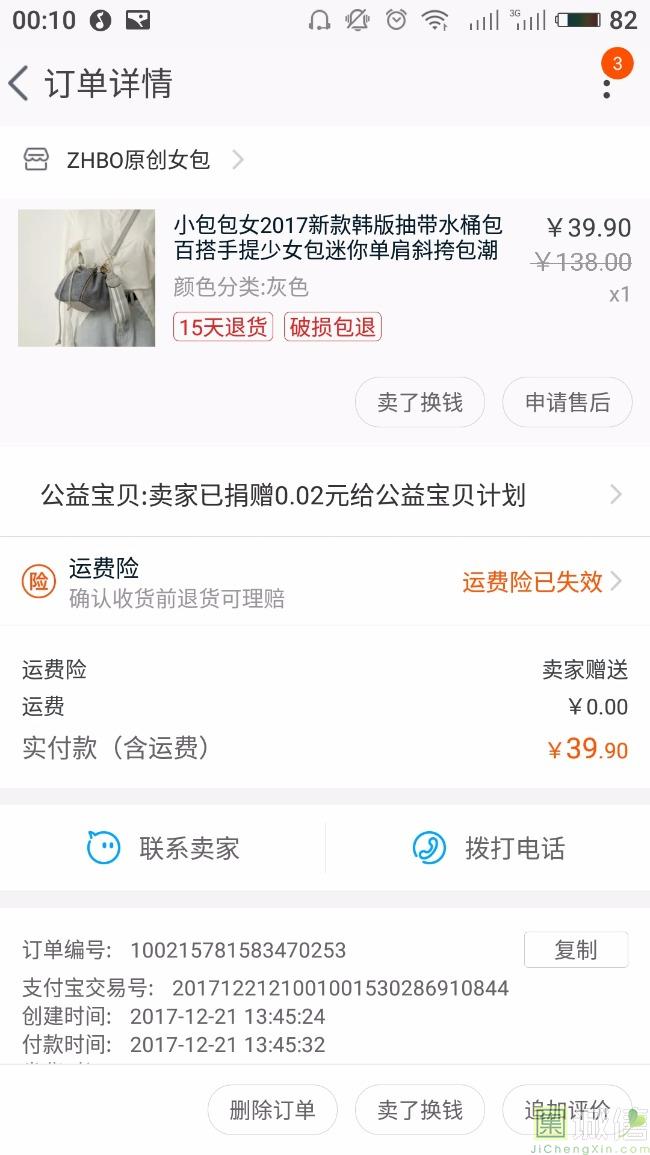The height and width of the screenshot is (1155, 650).
Task: Call the seller with 拨打电话
Action: (x=489, y=849)
